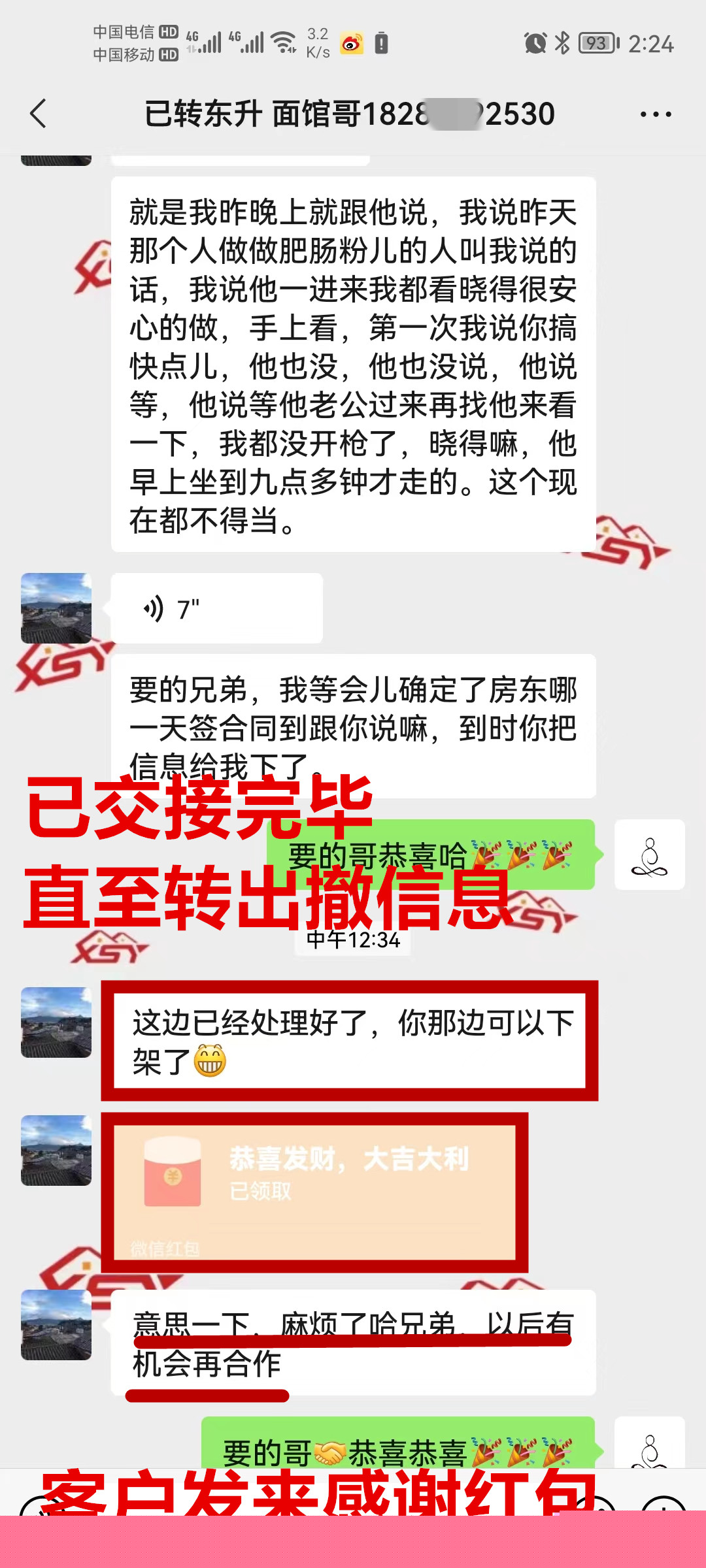Go back from the chat with 面馆哥
706x1568 pixels.
[39, 114]
